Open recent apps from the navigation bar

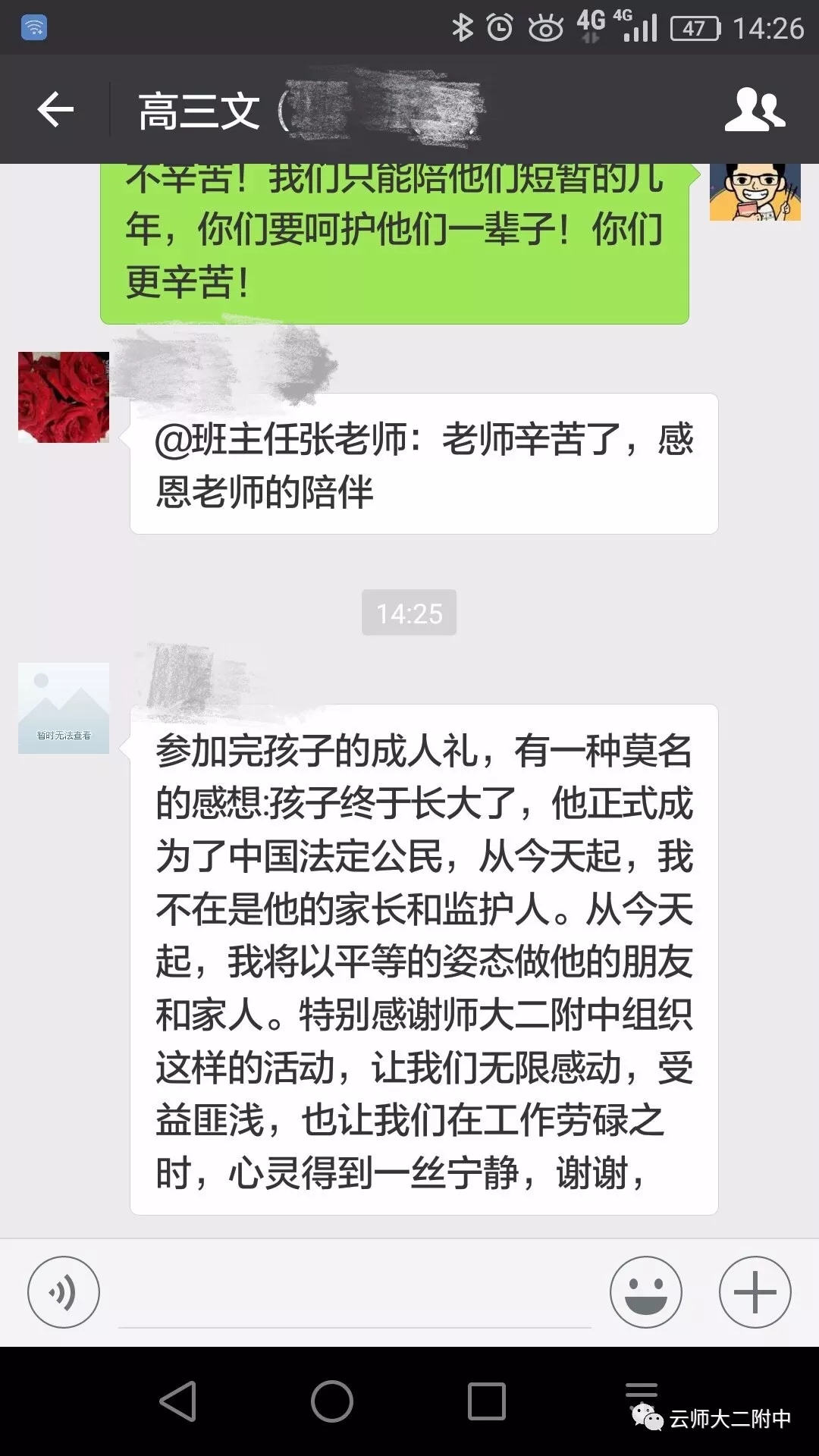pos(486,1401)
